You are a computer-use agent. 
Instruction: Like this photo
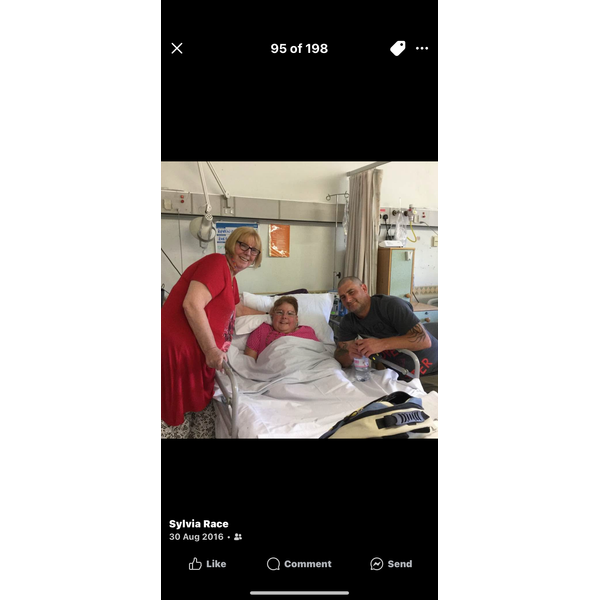pos(207,564)
